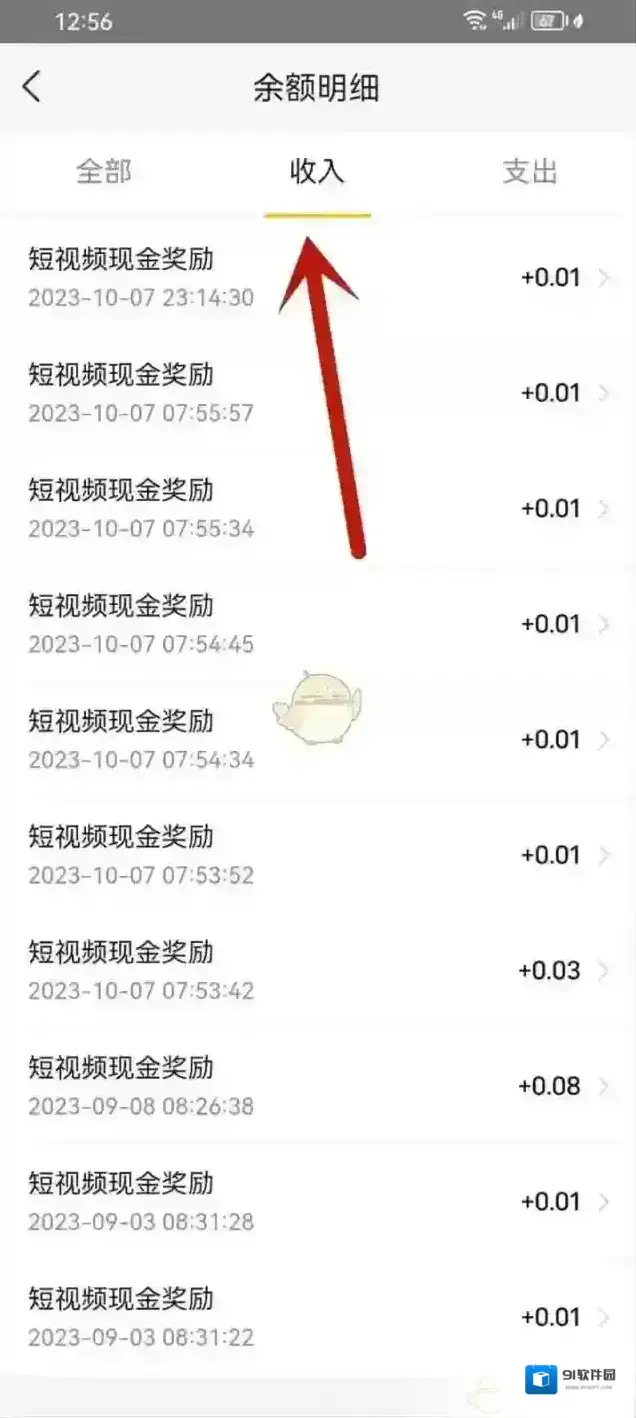This screenshot has height=1418, width=636.
Task: Open the reward entry from 07:53:52
Action: click(x=318, y=855)
